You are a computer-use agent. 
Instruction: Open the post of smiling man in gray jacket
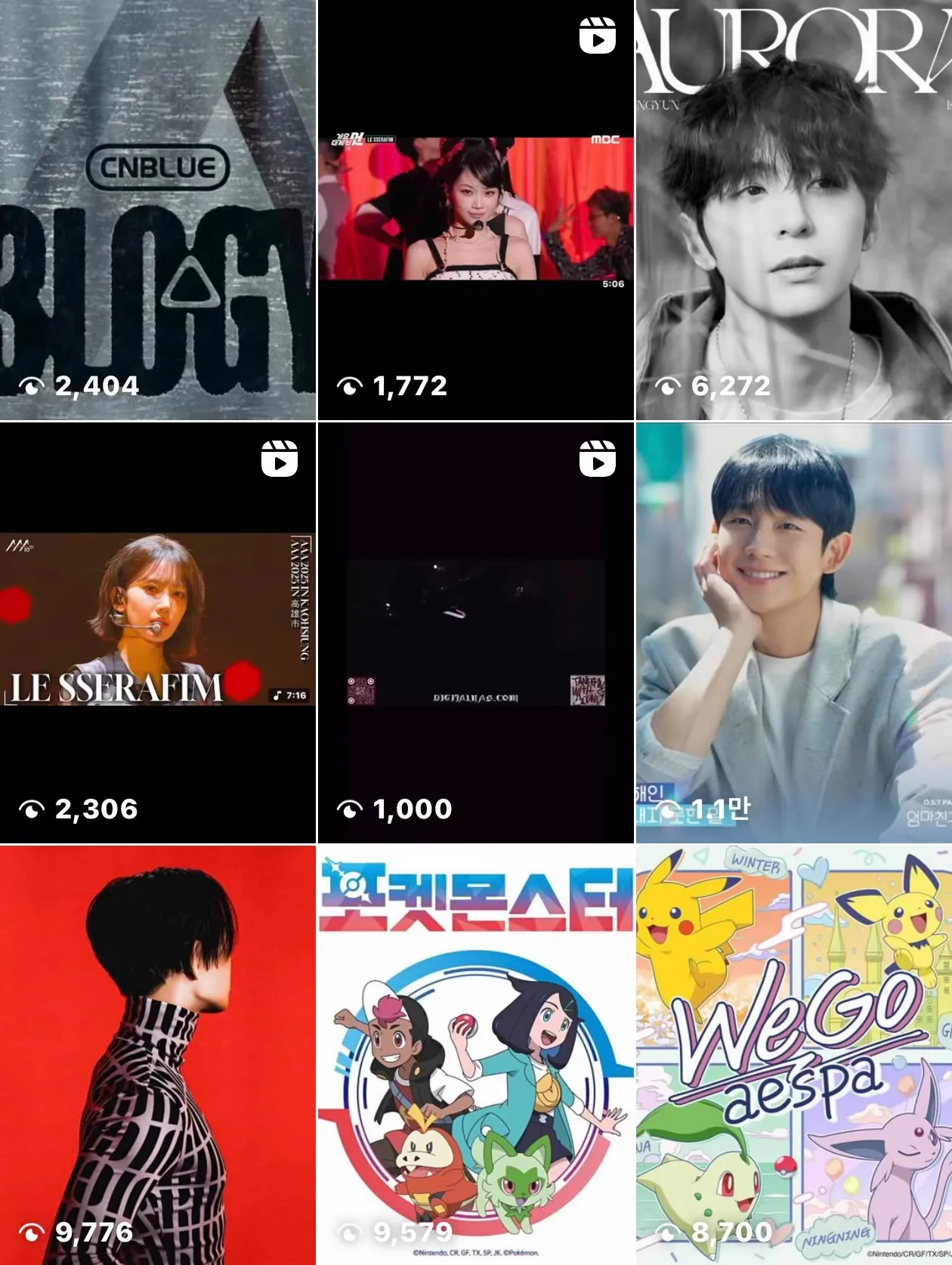tap(793, 632)
